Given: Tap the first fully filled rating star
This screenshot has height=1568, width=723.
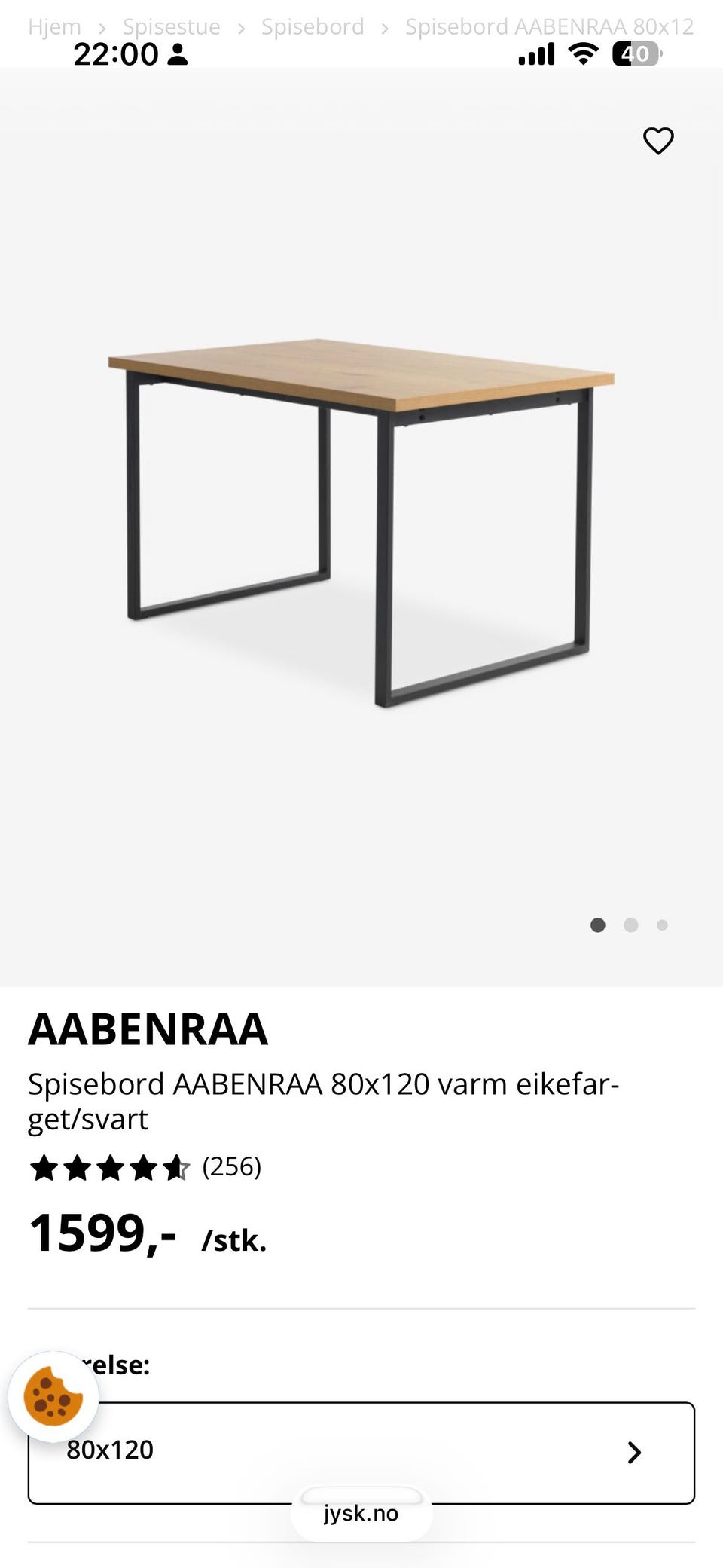Looking at the screenshot, I should [x=44, y=1168].
